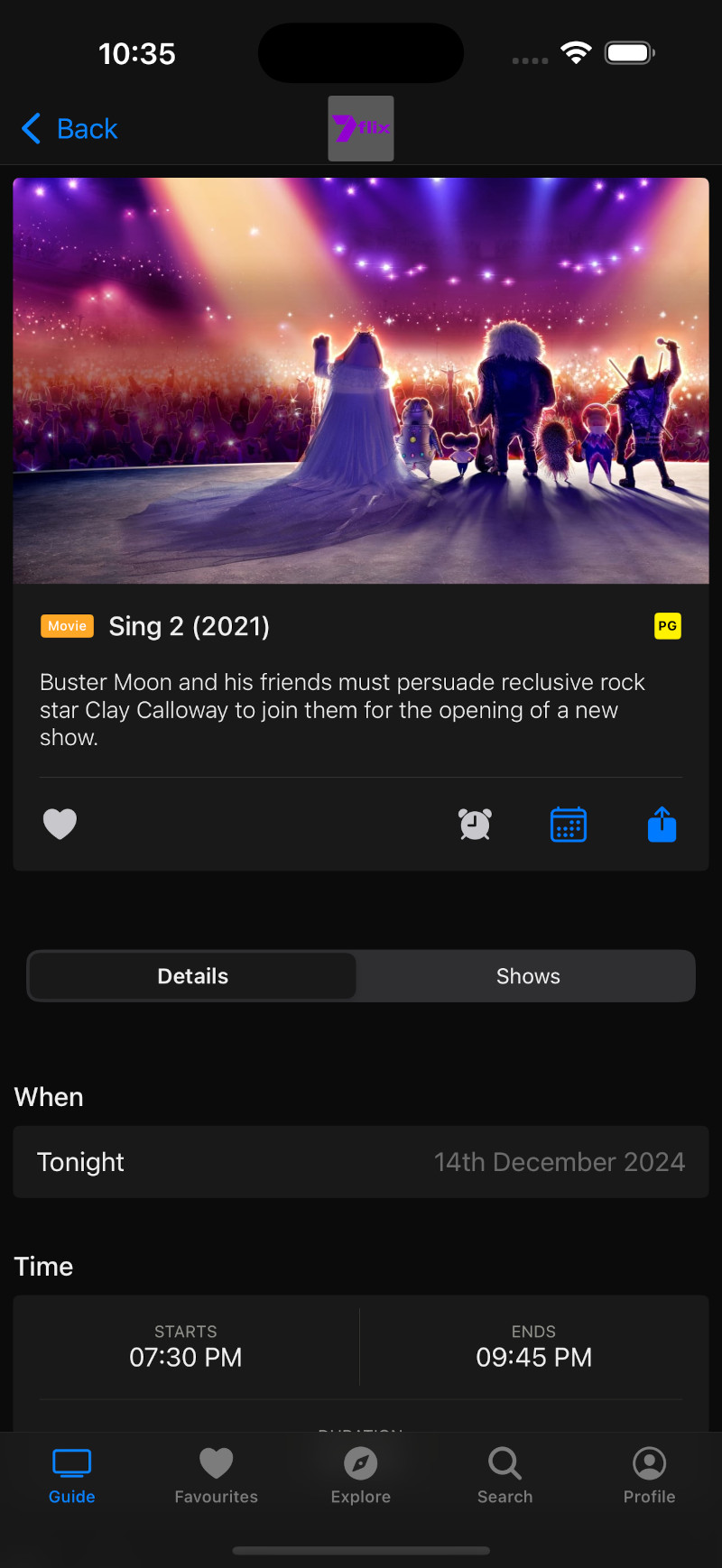722x1568 pixels.
Task: Tap the PG rating badge
Action: (668, 625)
